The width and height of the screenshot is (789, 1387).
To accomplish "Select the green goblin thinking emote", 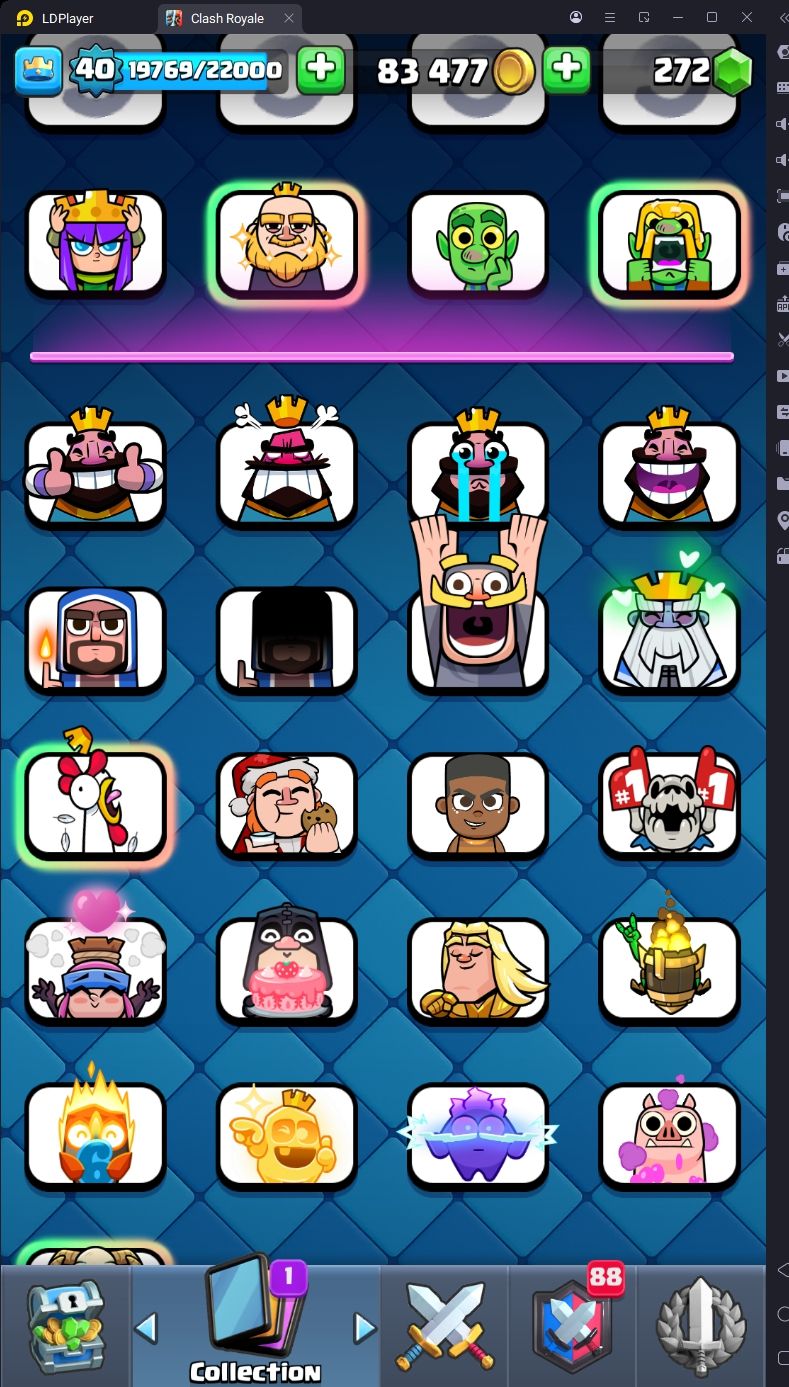I will [478, 243].
